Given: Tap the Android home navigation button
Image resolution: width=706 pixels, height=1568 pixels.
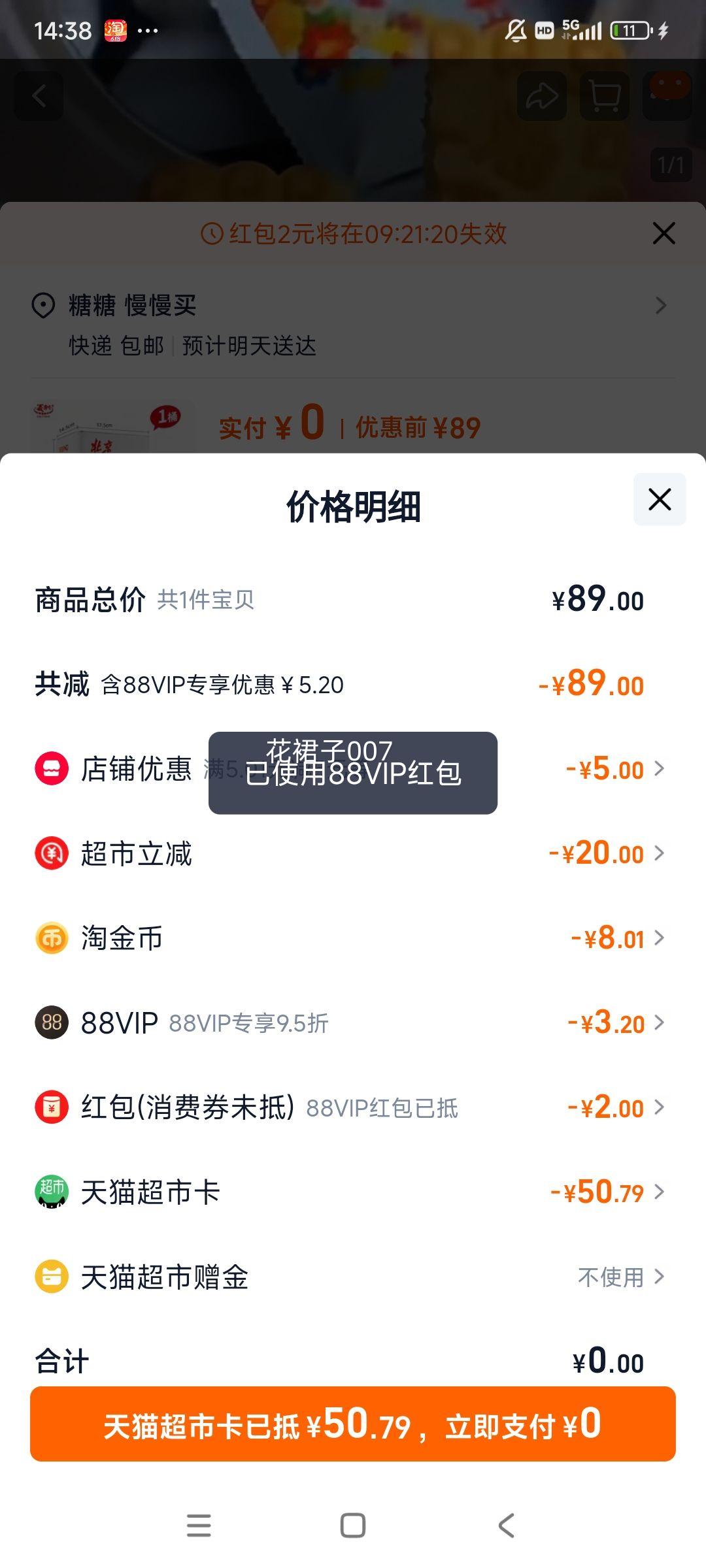Looking at the screenshot, I should pyautogui.click(x=353, y=1524).
